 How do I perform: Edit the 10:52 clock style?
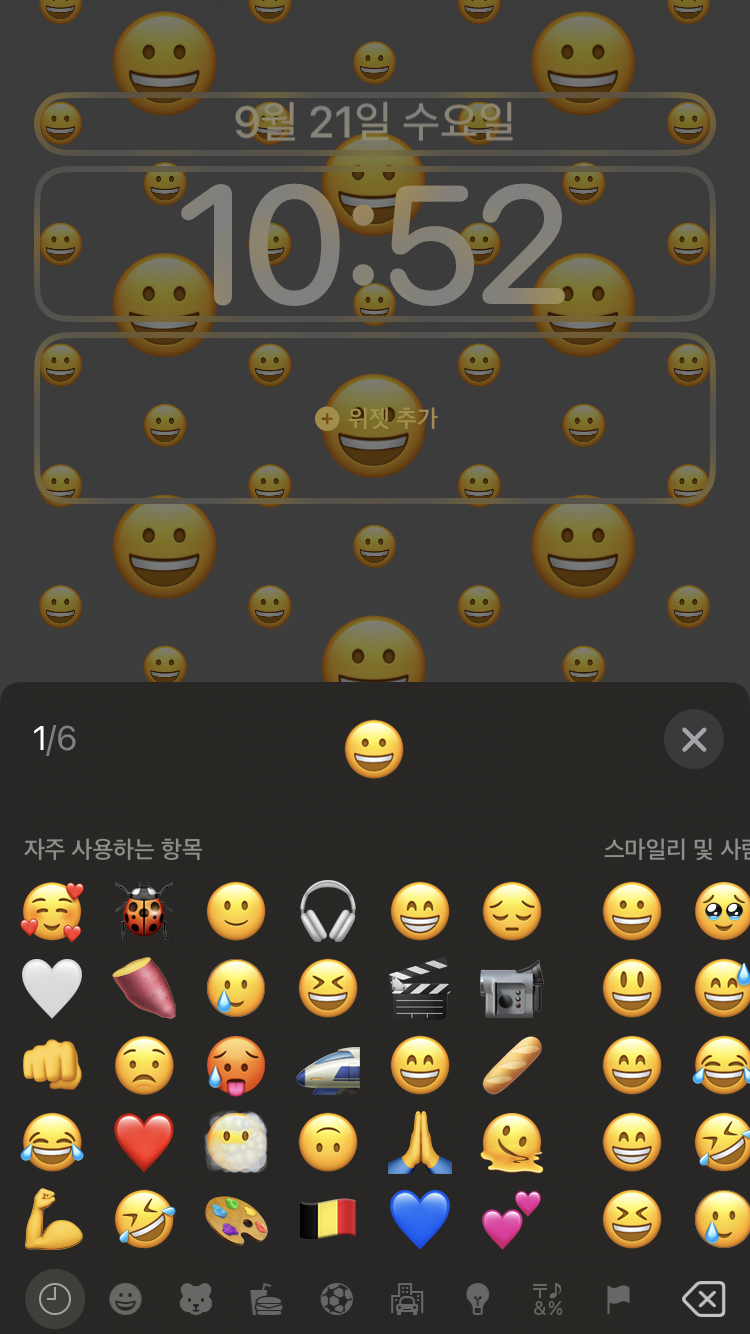[375, 243]
